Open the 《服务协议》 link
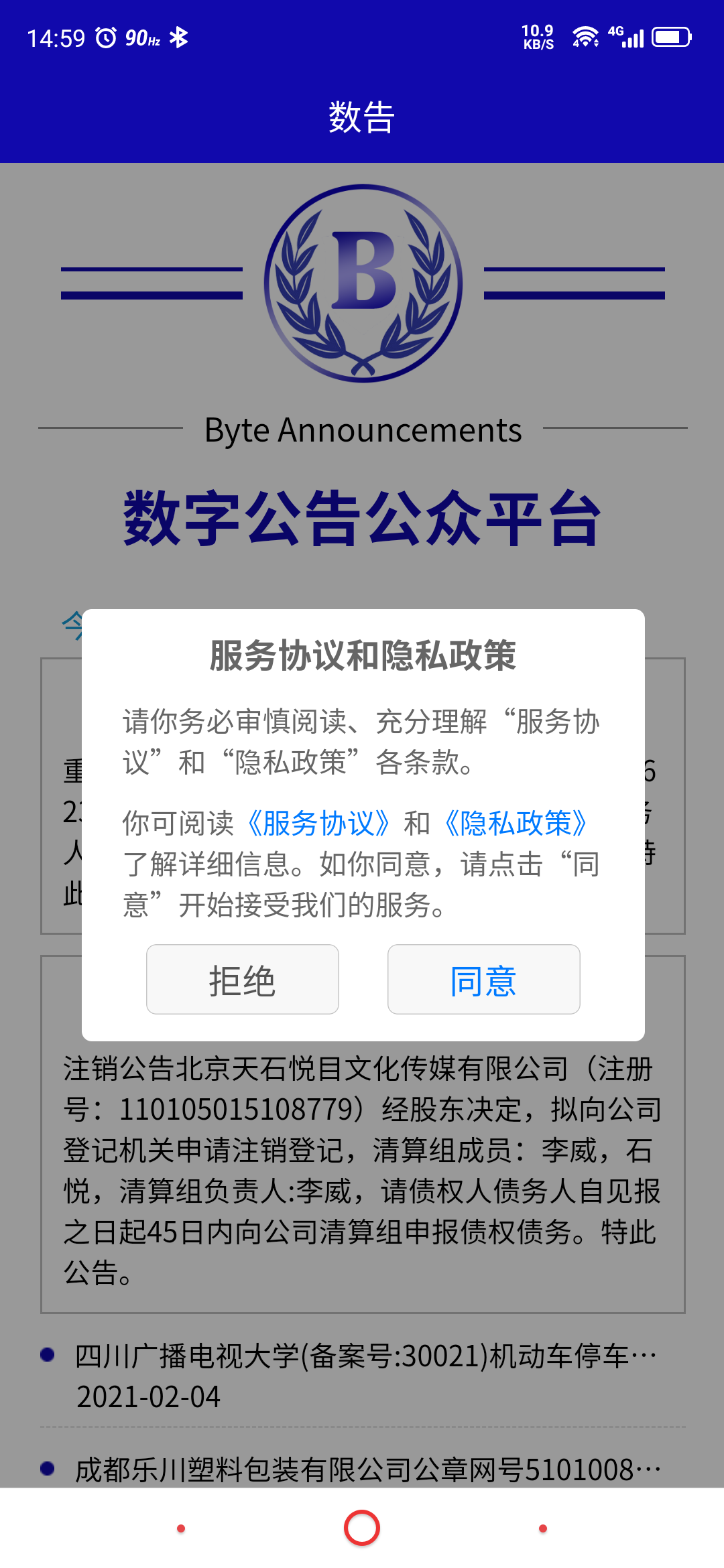This screenshot has width=724, height=1568. [318, 824]
